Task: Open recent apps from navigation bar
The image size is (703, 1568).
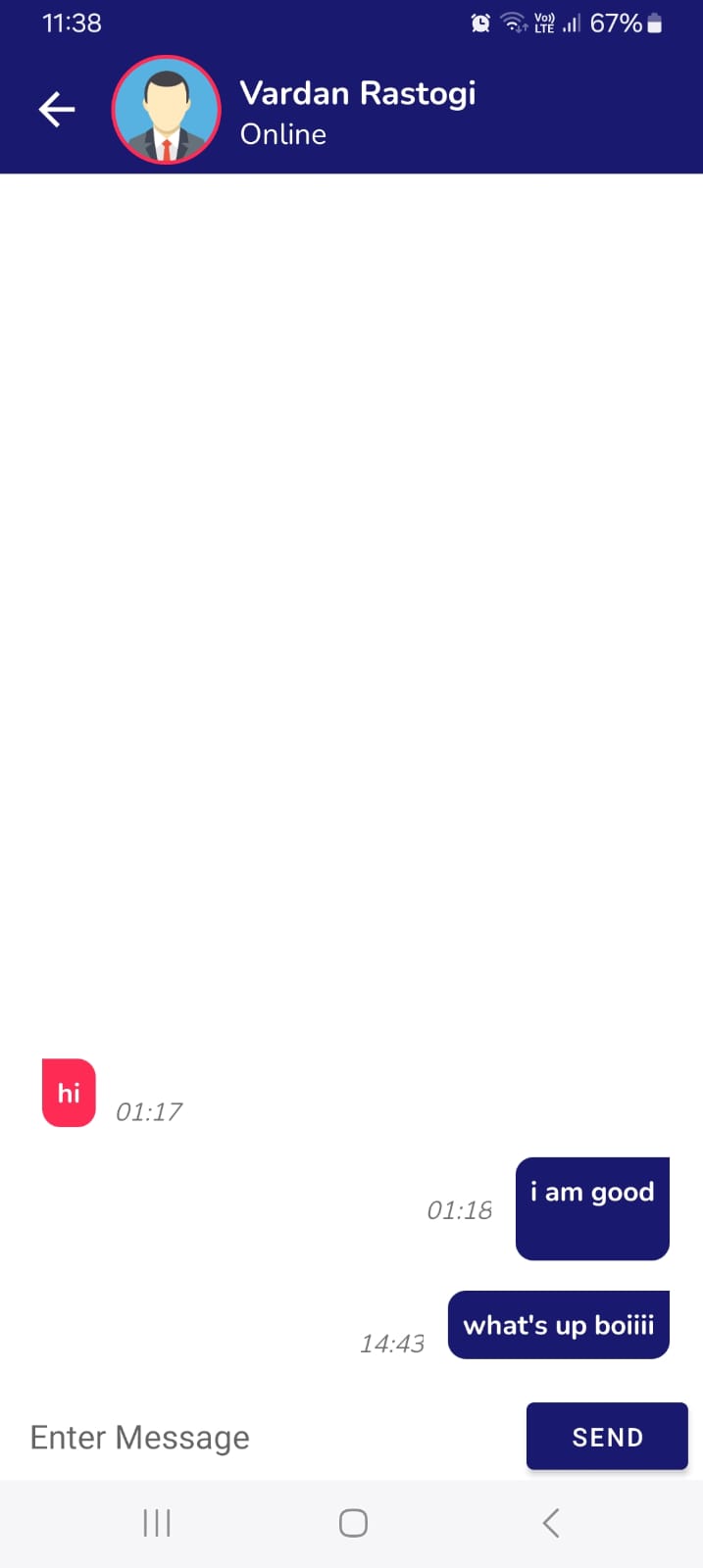Action: [x=157, y=1523]
